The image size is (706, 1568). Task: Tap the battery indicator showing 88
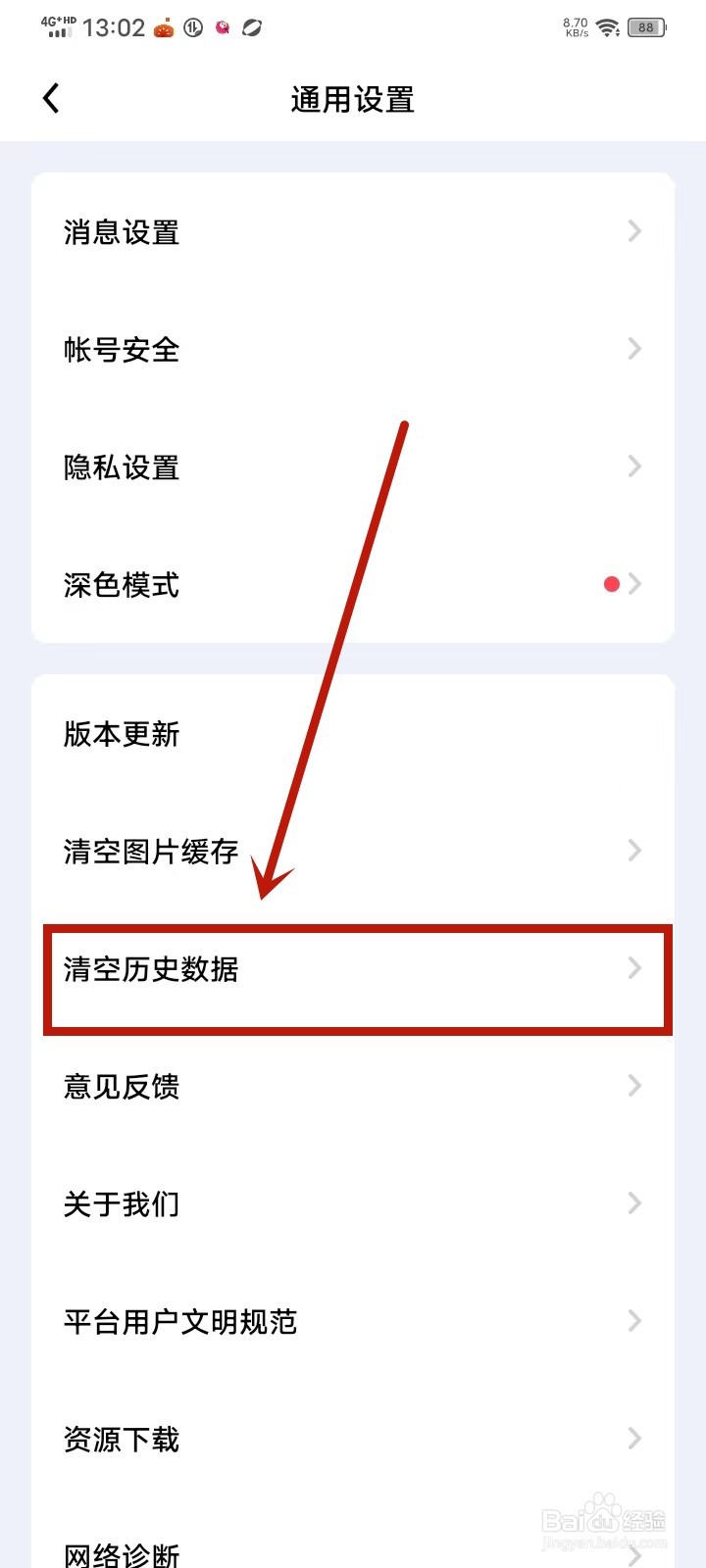click(646, 27)
